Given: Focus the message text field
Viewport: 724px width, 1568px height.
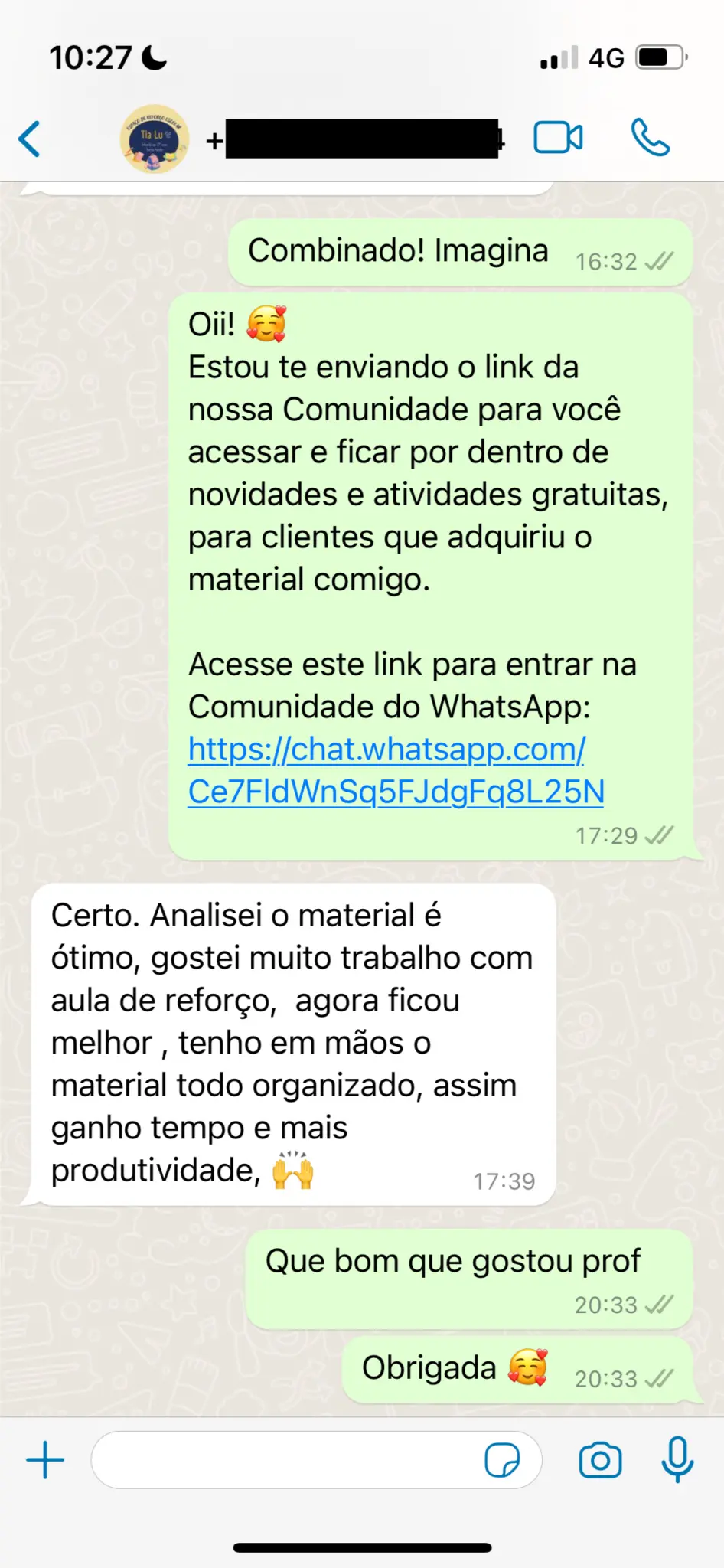Looking at the screenshot, I should click(283, 1460).
